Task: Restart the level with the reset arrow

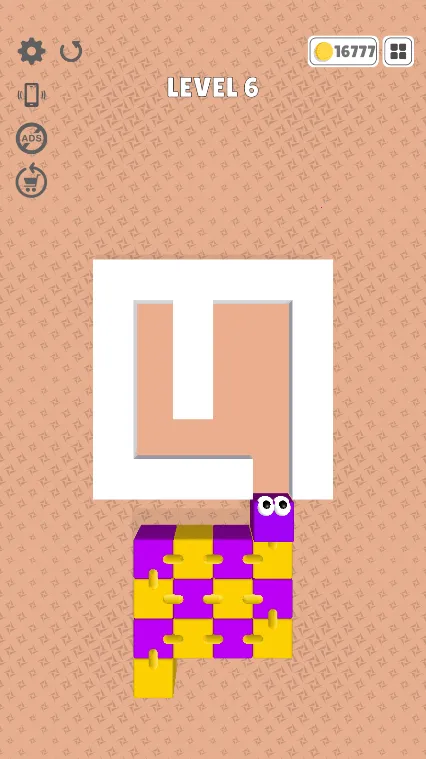Action: point(71,51)
